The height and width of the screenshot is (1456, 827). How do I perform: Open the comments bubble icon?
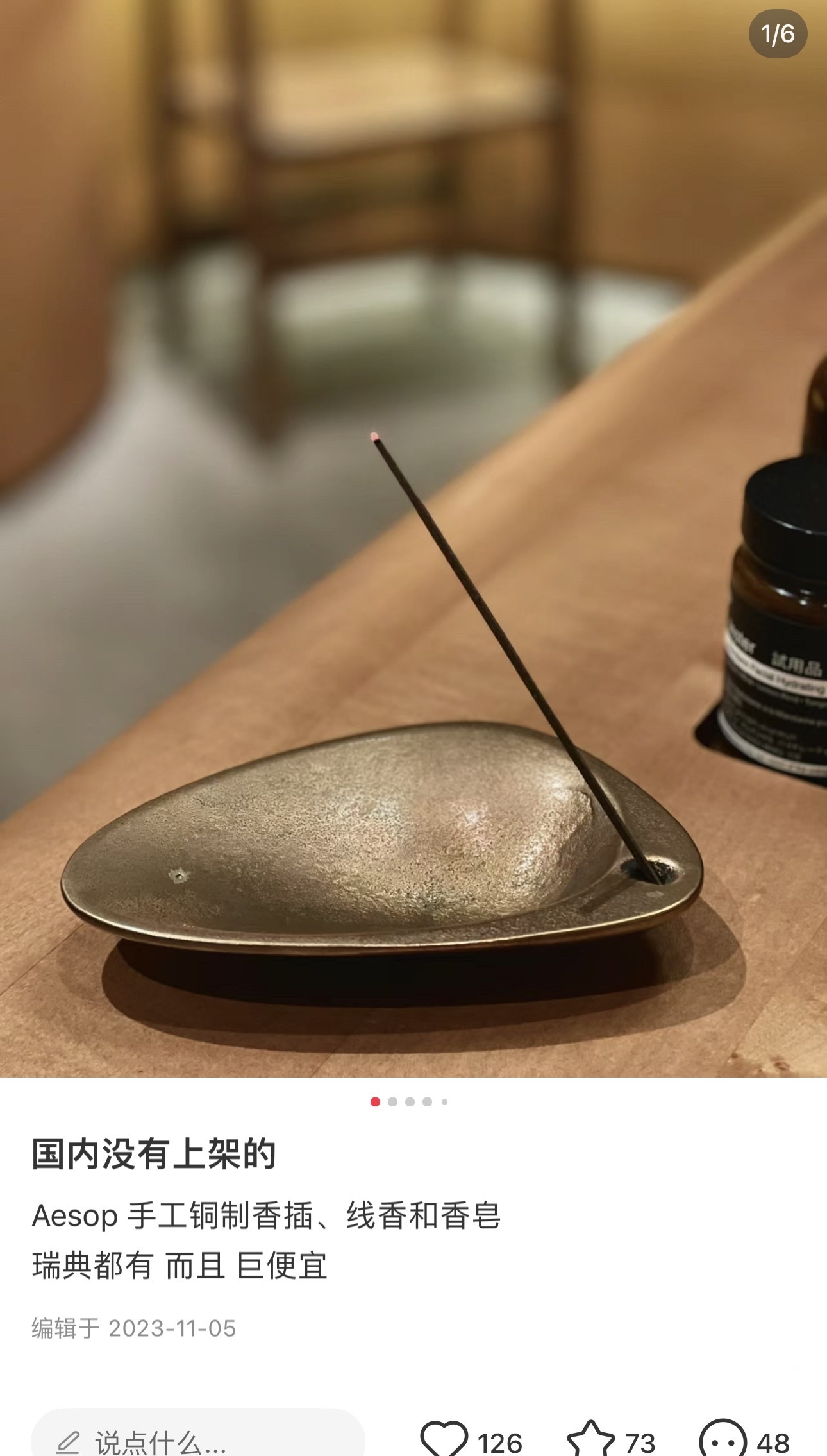(x=723, y=1439)
